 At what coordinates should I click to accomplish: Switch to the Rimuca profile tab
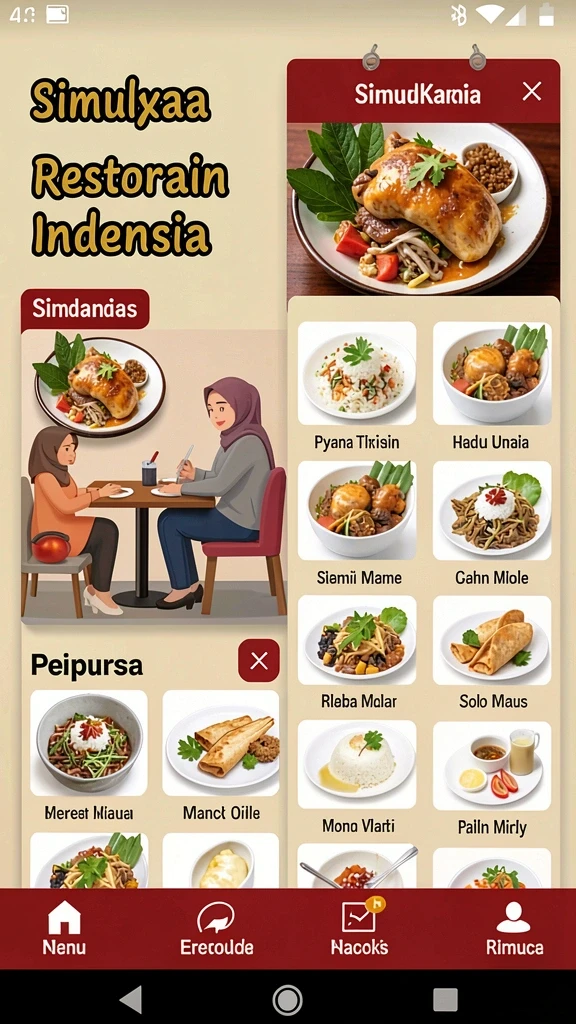tap(514, 929)
